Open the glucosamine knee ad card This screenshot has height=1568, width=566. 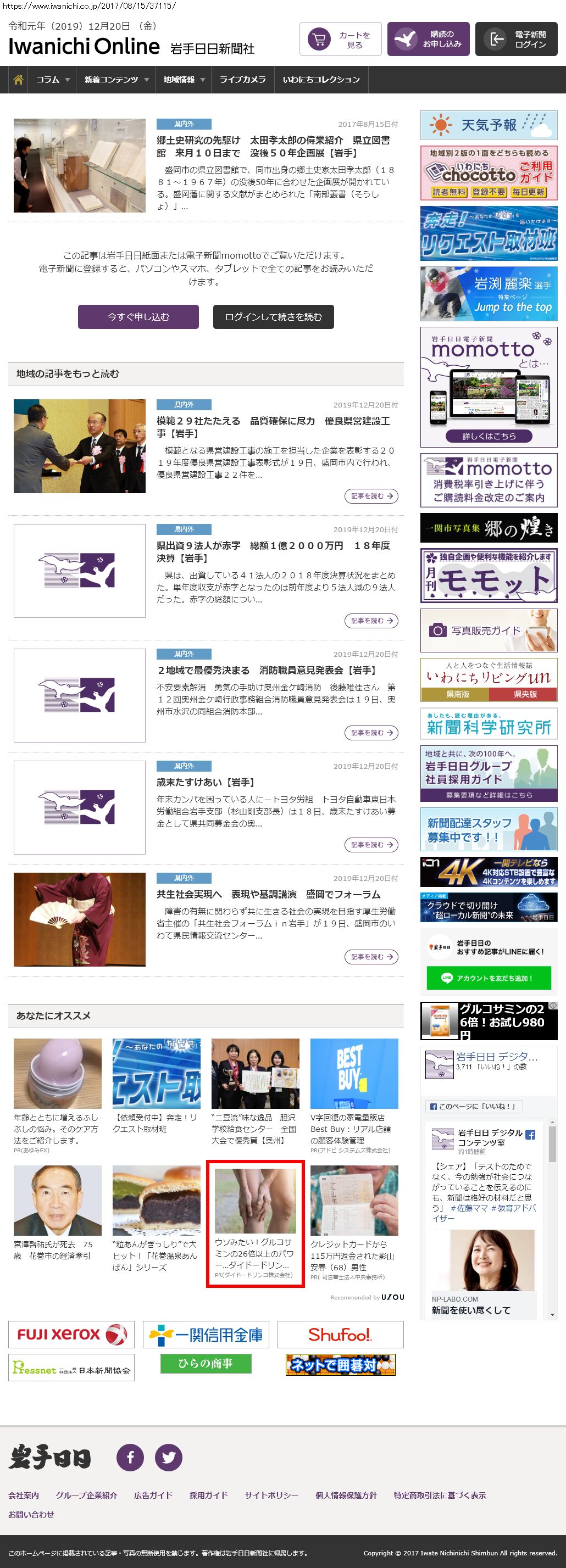tap(256, 1224)
